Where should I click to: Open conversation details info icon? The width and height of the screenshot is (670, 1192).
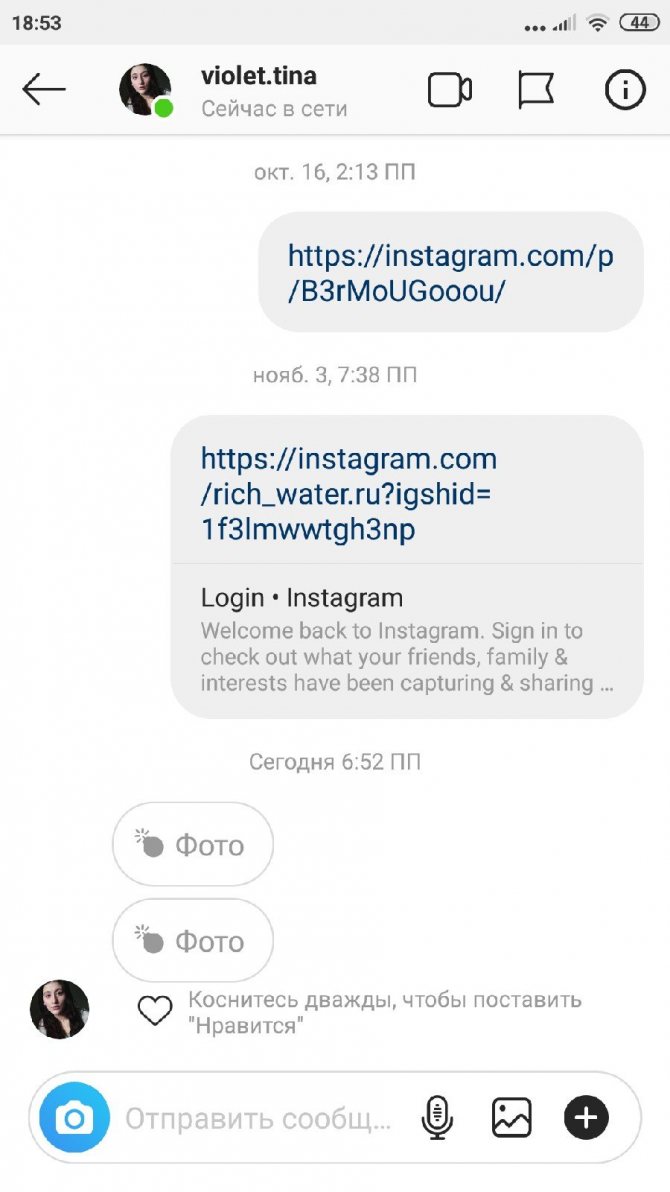click(x=625, y=90)
